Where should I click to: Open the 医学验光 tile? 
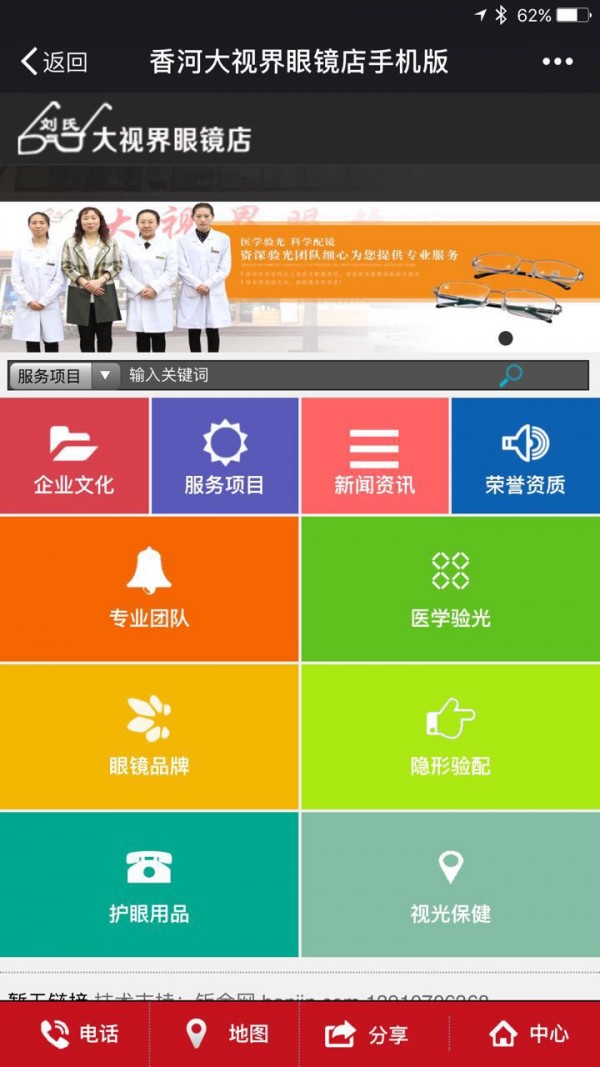pyautogui.click(x=450, y=589)
